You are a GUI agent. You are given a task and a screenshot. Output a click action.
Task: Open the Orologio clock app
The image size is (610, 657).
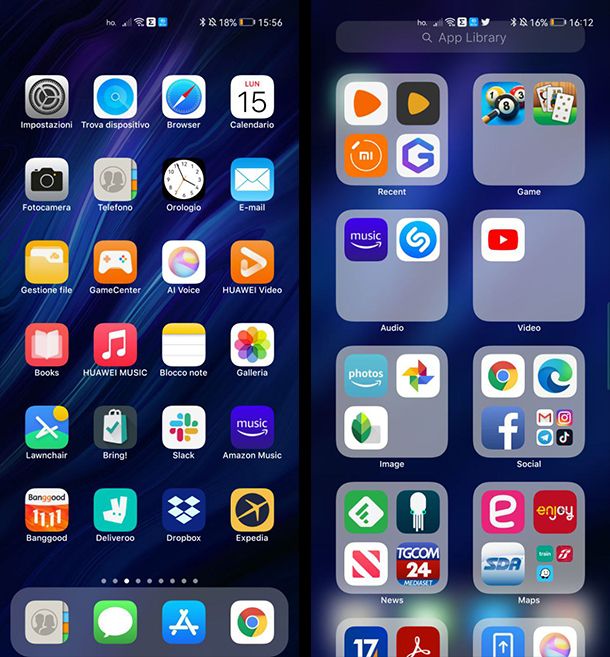click(x=184, y=179)
